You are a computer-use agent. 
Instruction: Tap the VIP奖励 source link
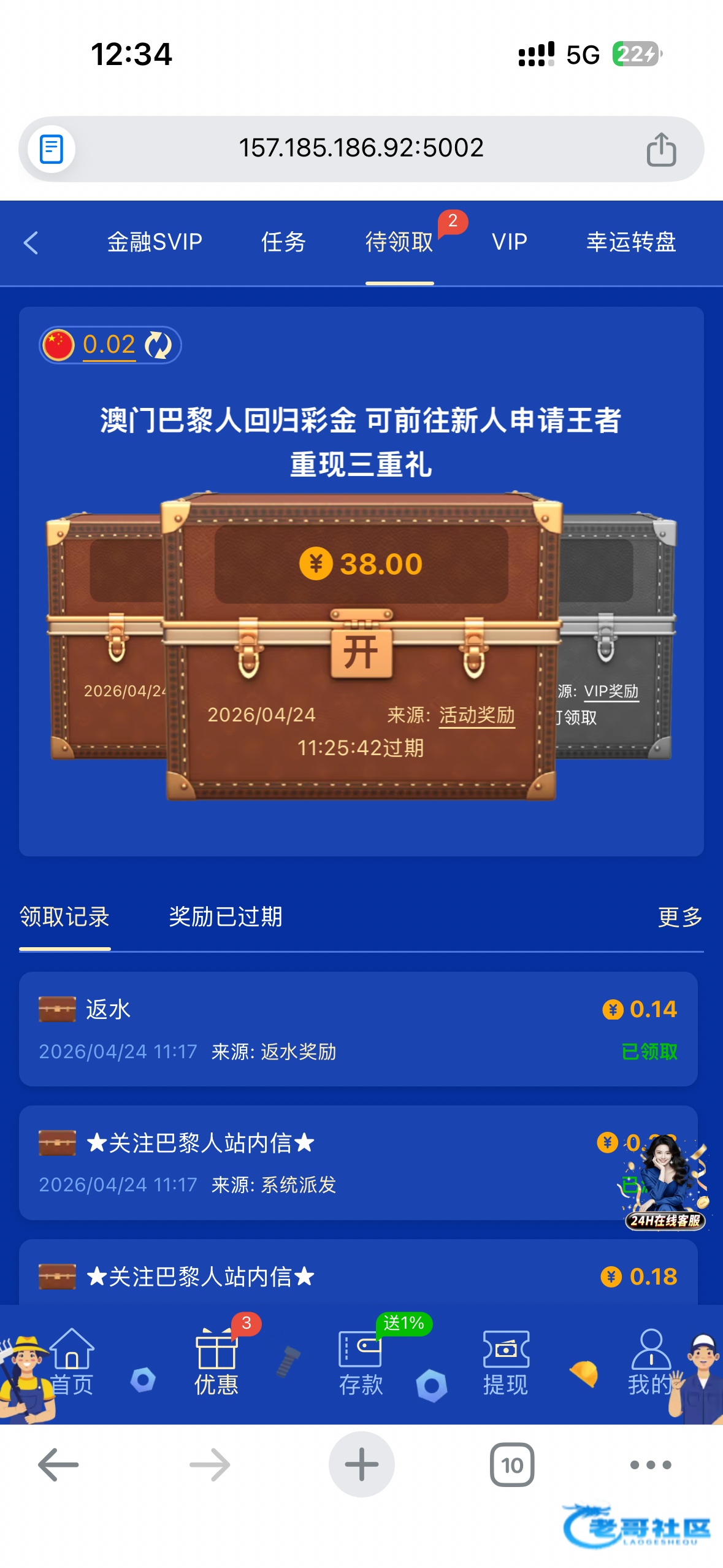pos(611,691)
